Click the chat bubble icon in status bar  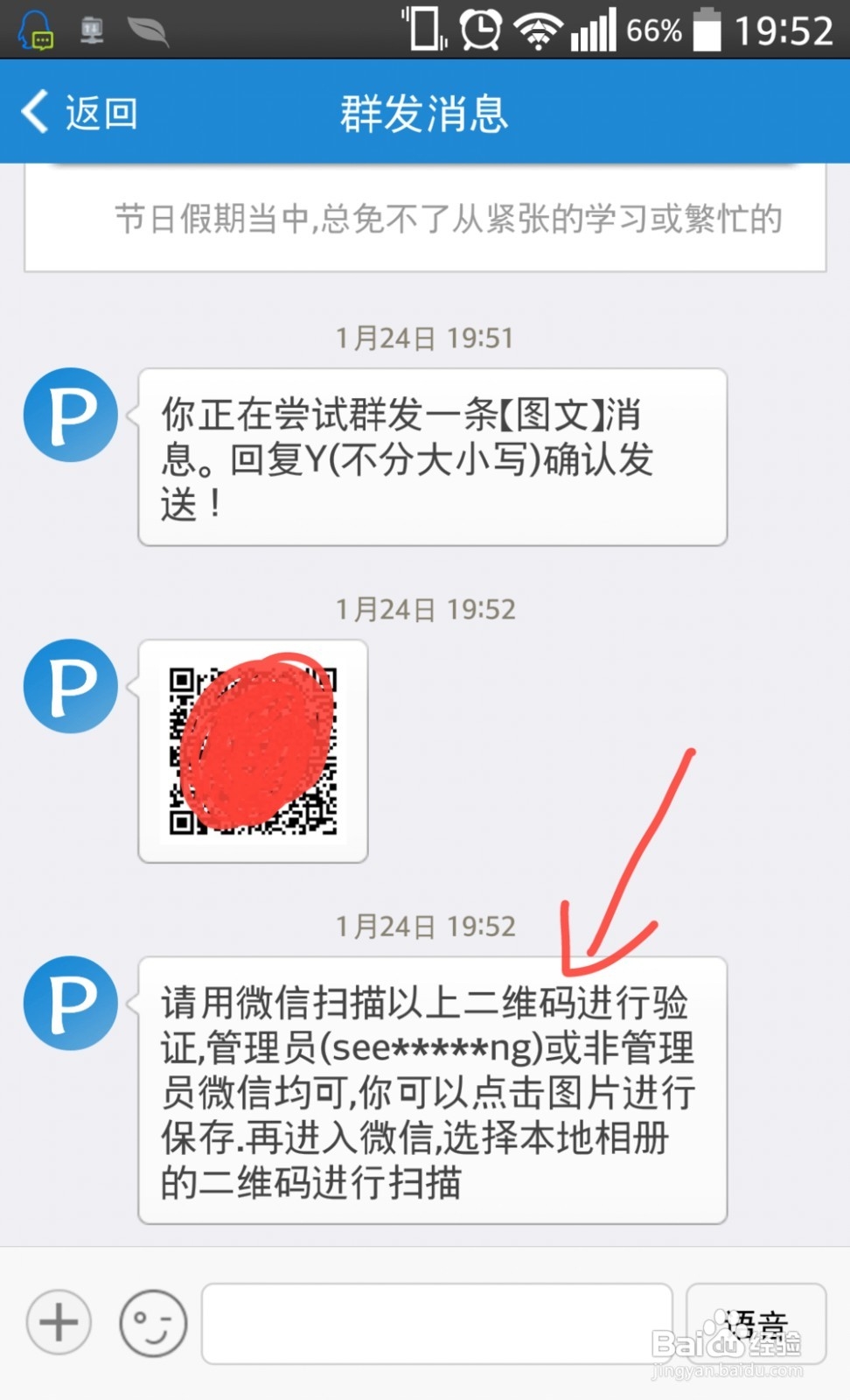[x=37, y=31]
